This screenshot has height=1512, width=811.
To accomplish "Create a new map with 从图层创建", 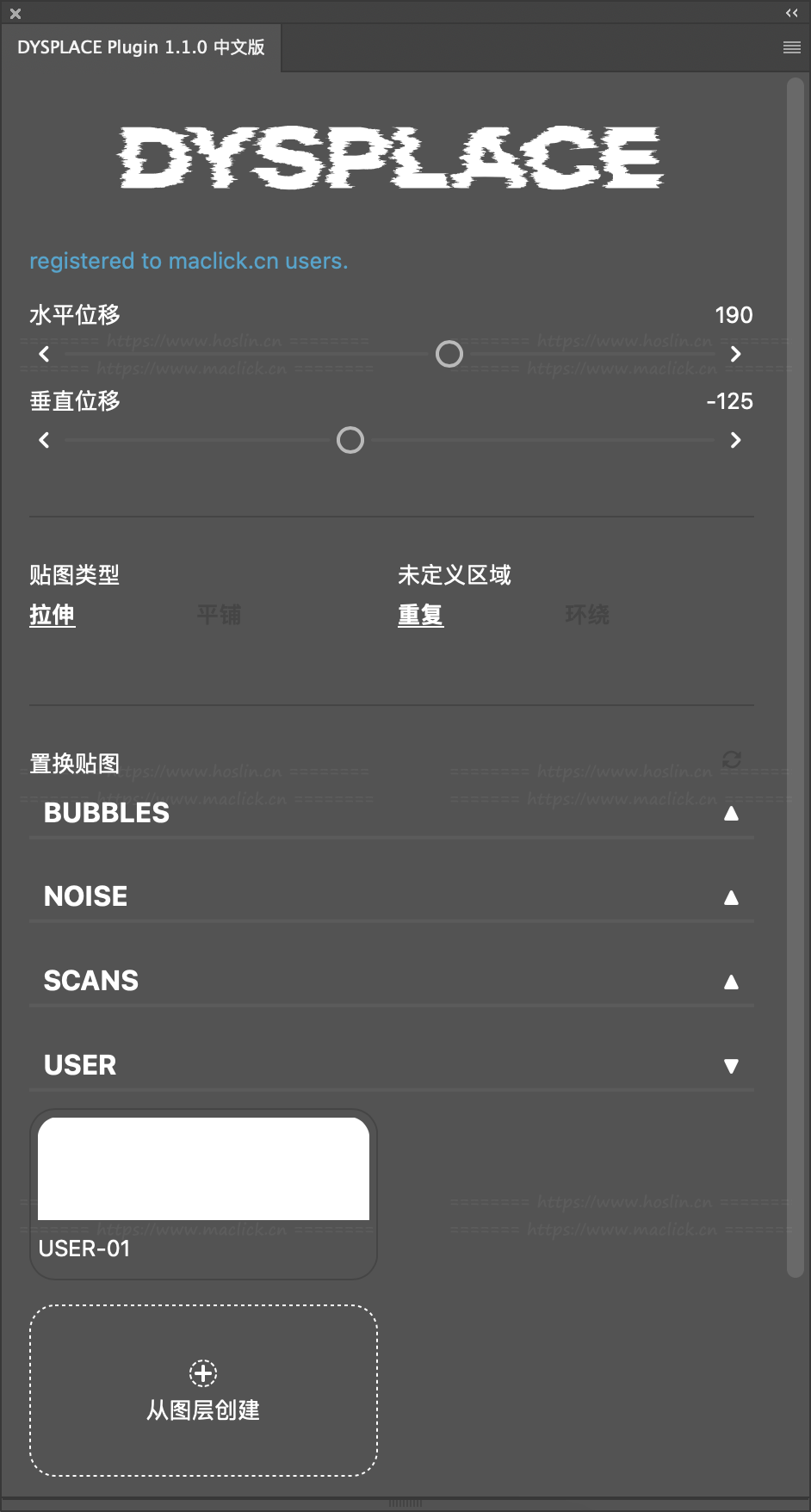I will pyautogui.click(x=204, y=1391).
